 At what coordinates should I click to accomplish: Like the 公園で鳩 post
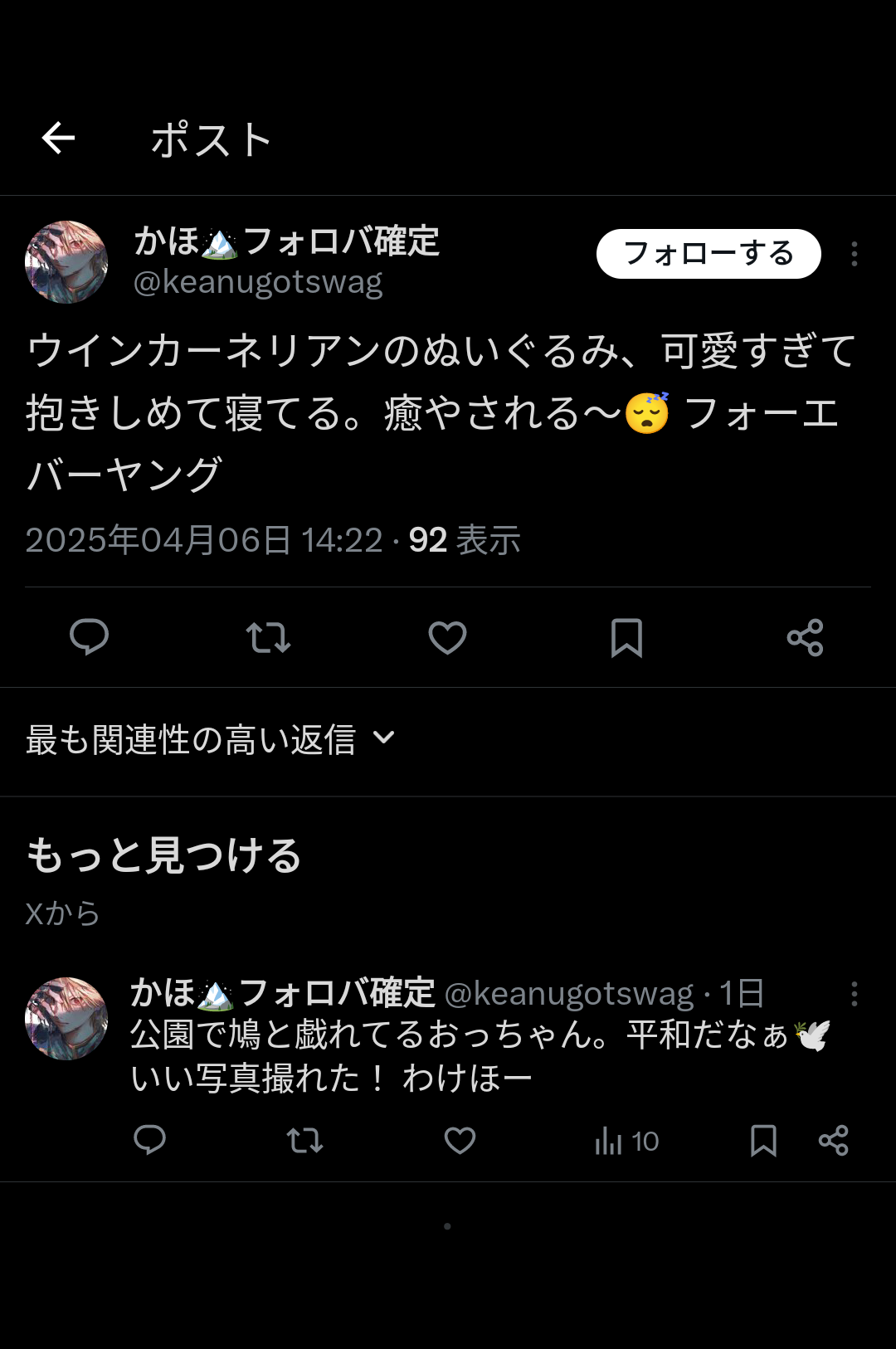460,1141
